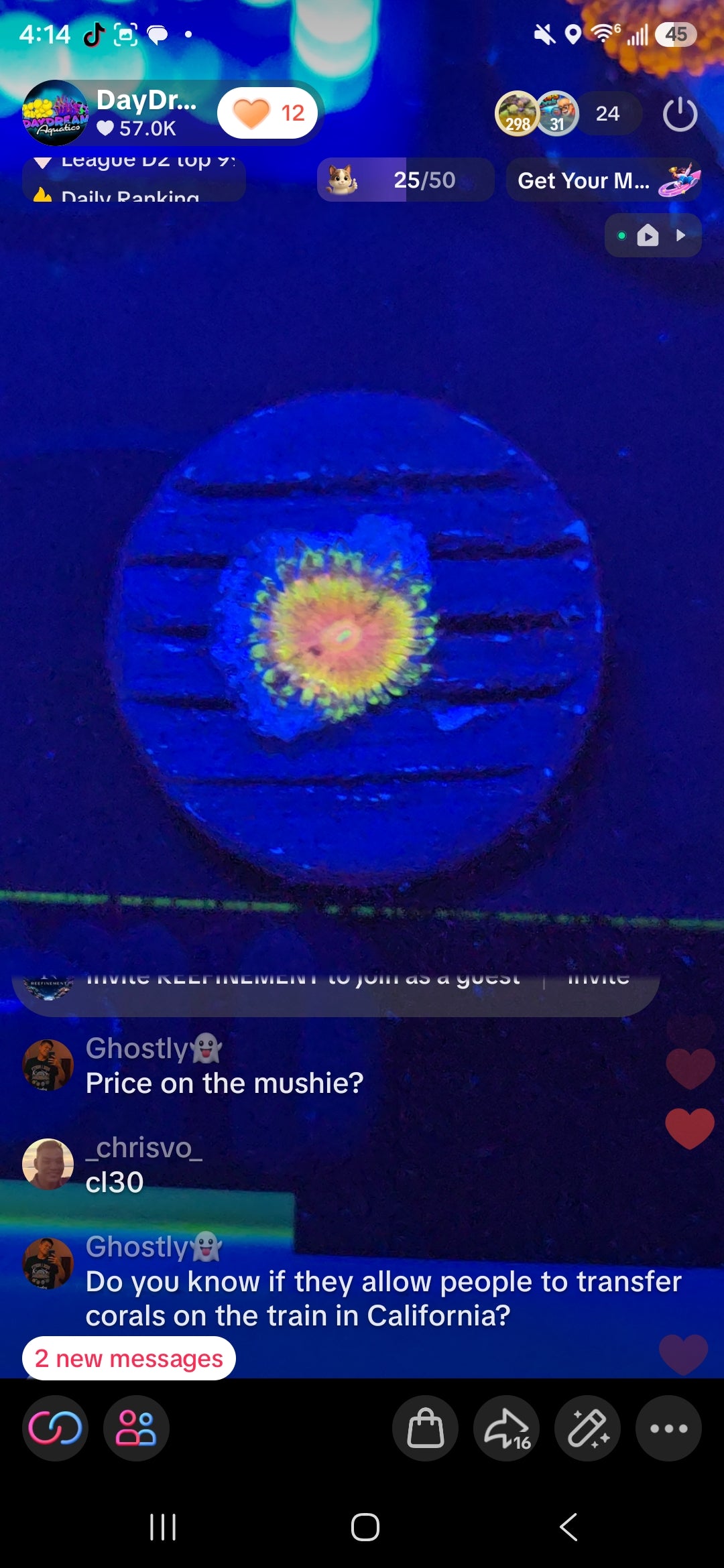
Task: Jump to the 2 new messages
Action: pos(129,1358)
